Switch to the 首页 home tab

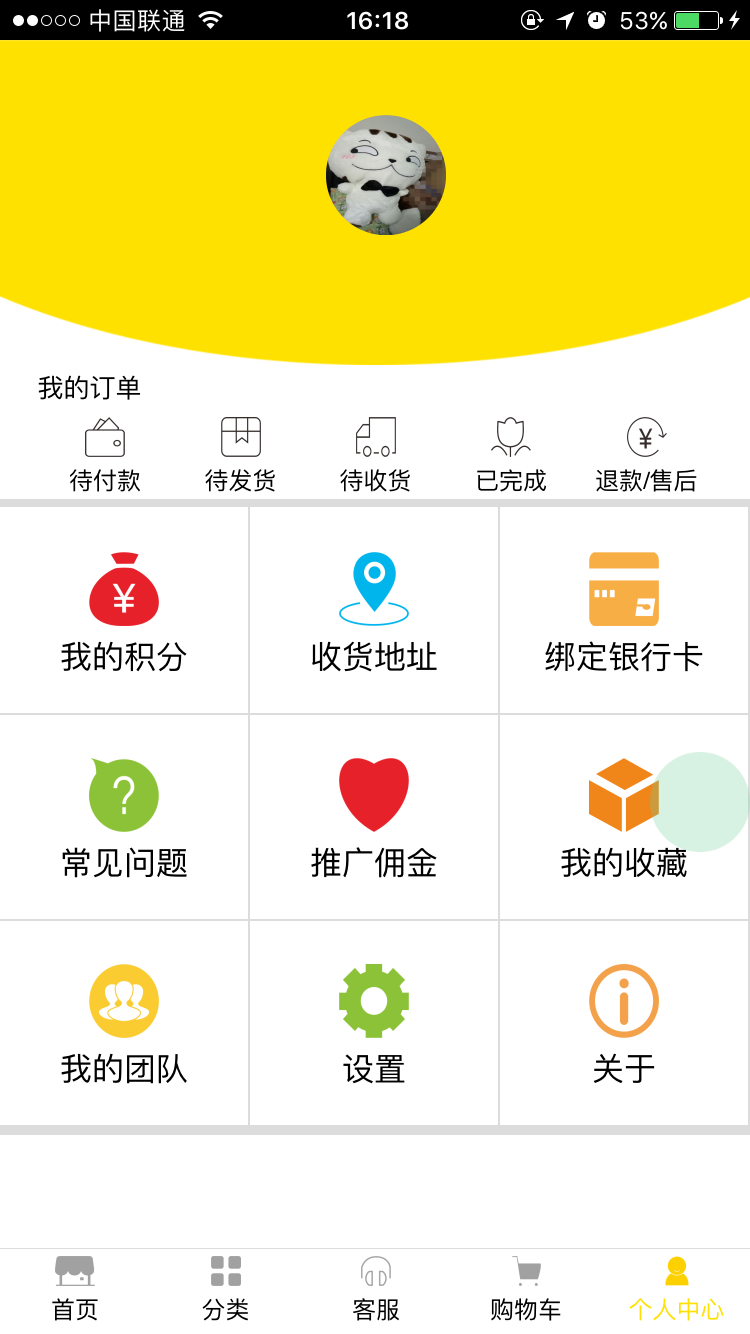pyautogui.click(x=75, y=1290)
